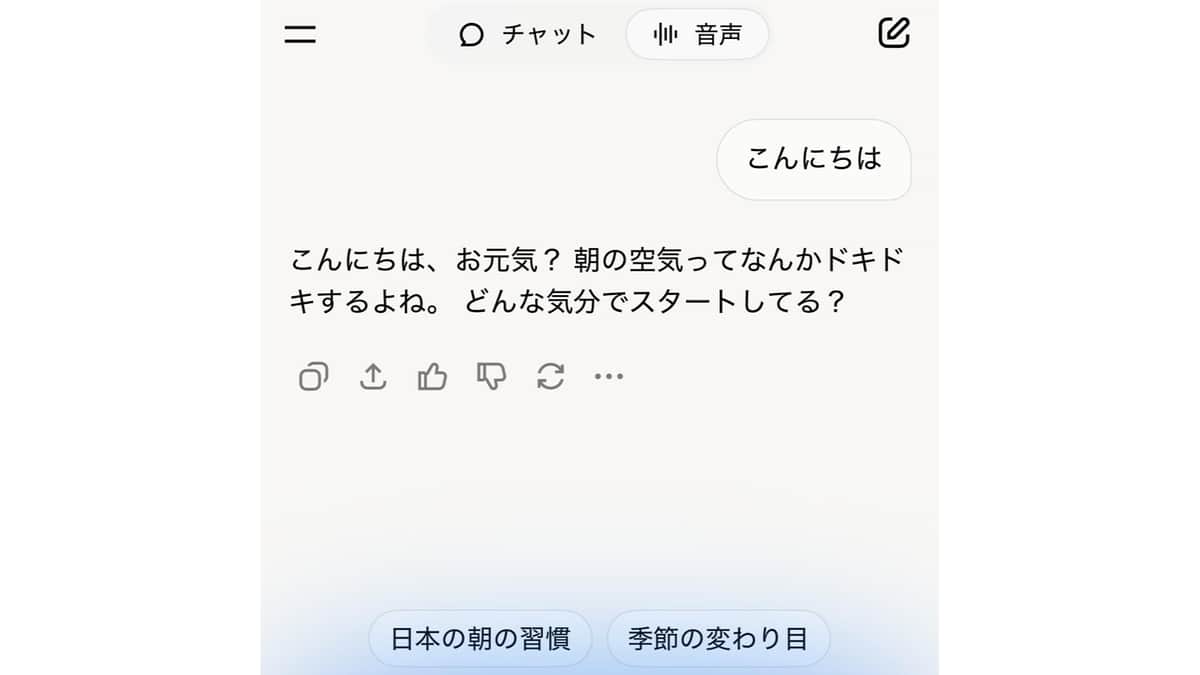Share the assistant's response
This screenshot has height=675, width=1200.
click(x=373, y=377)
